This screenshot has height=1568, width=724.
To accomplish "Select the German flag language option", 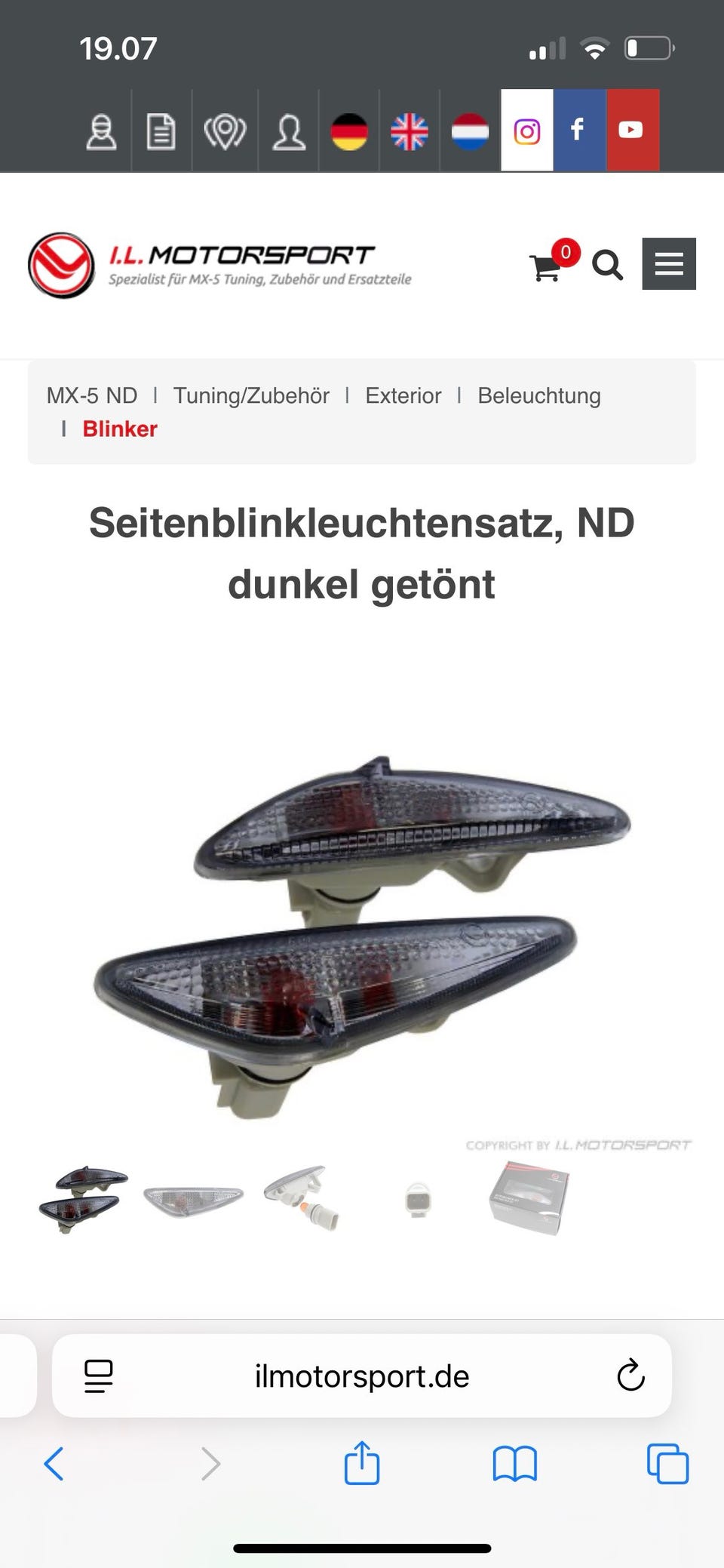I will (x=349, y=130).
